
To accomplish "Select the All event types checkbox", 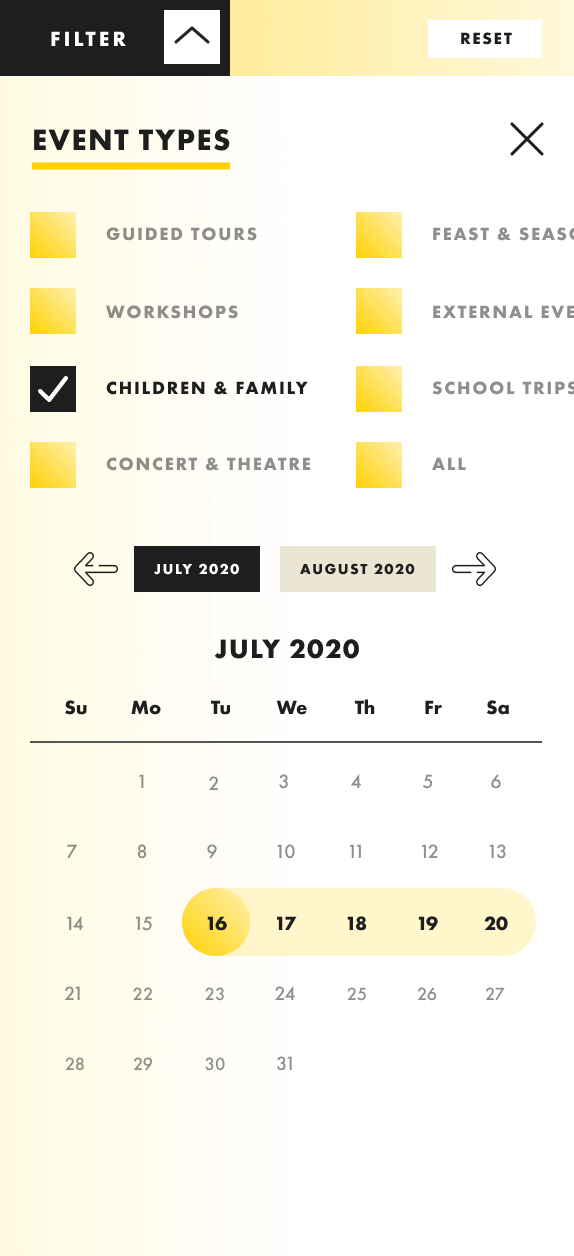I will (379, 465).
